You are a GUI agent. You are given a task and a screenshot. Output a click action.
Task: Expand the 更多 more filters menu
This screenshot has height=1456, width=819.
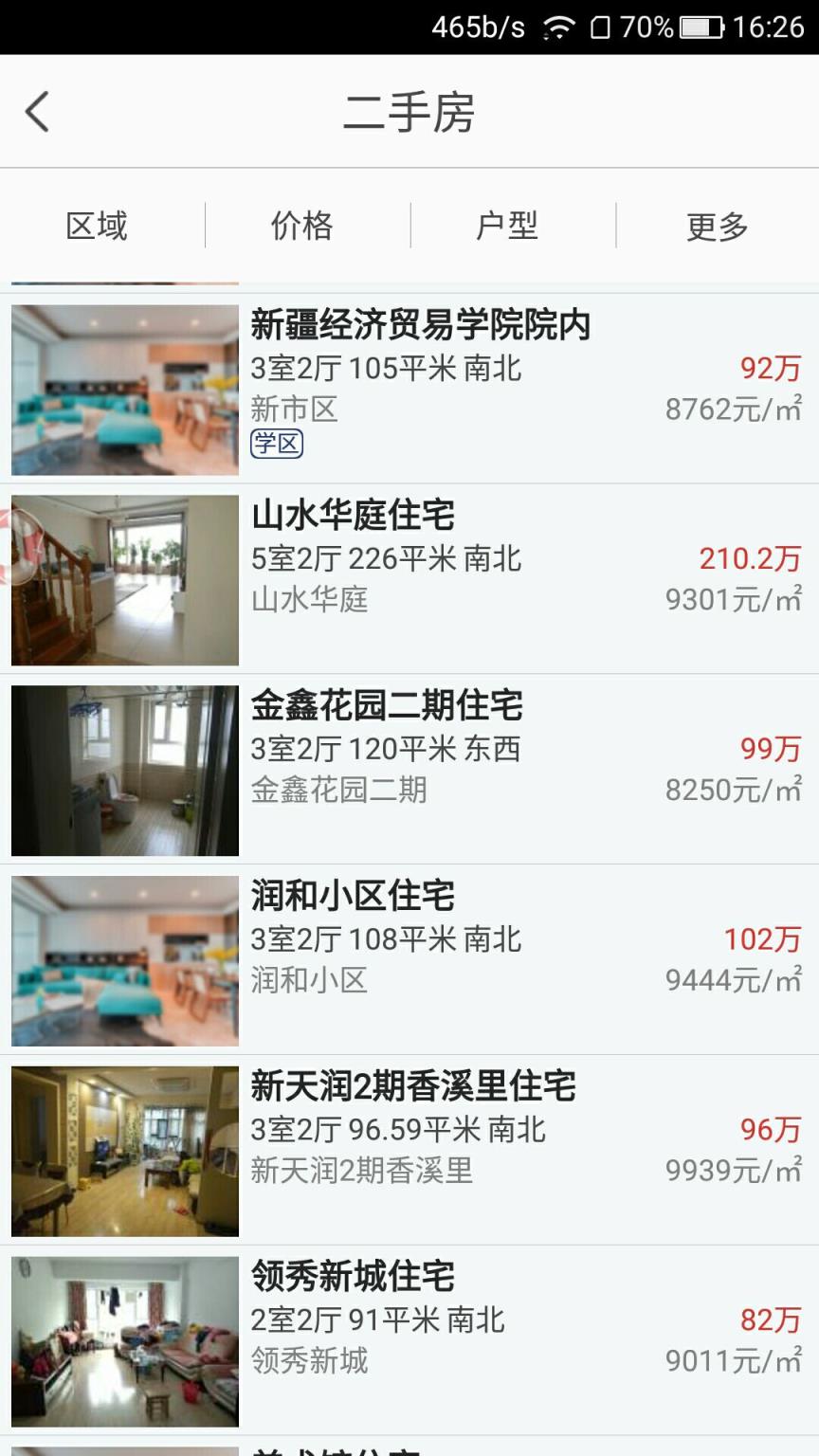coord(717,226)
